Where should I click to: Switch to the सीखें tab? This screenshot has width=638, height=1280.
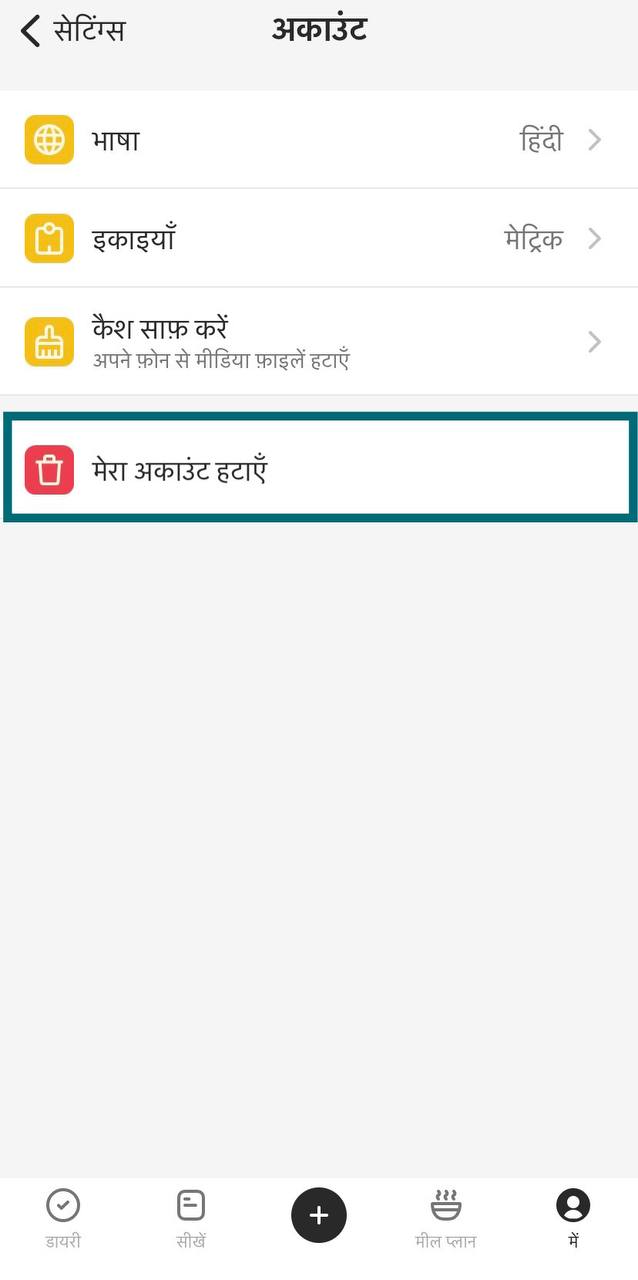(x=190, y=1218)
